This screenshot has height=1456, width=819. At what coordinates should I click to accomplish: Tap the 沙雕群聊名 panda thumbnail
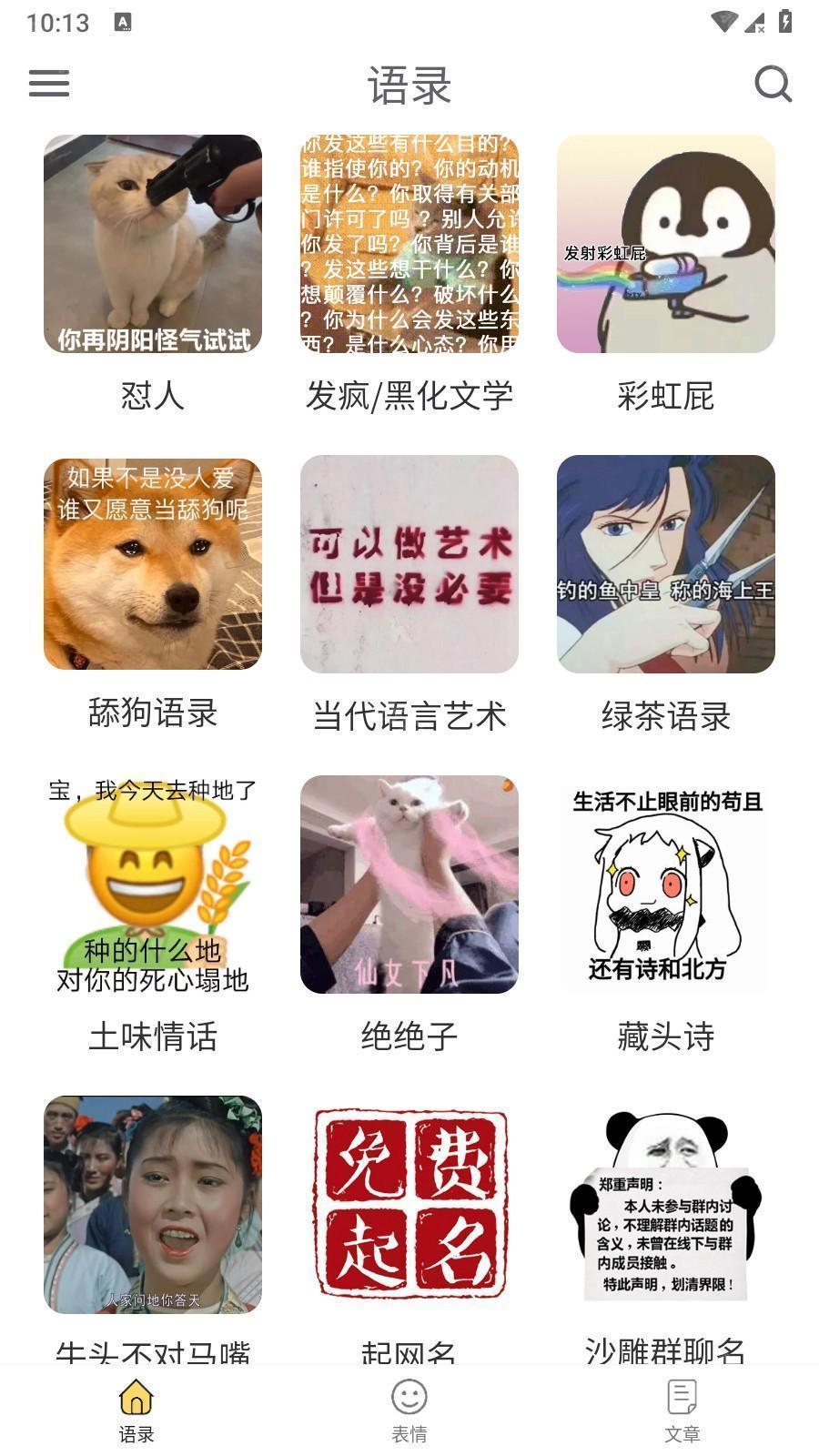point(665,1201)
